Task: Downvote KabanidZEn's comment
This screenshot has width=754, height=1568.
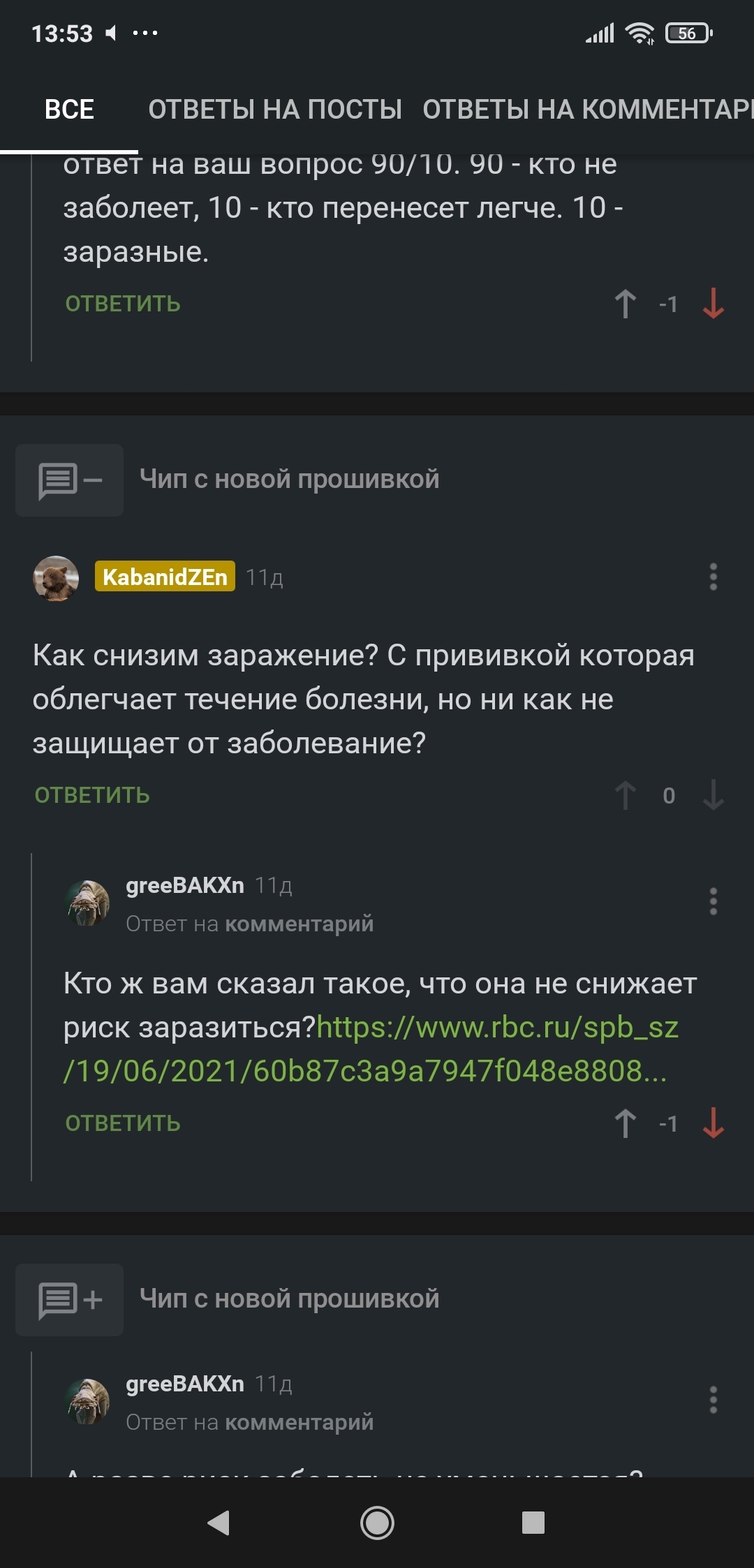Action: point(713,795)
